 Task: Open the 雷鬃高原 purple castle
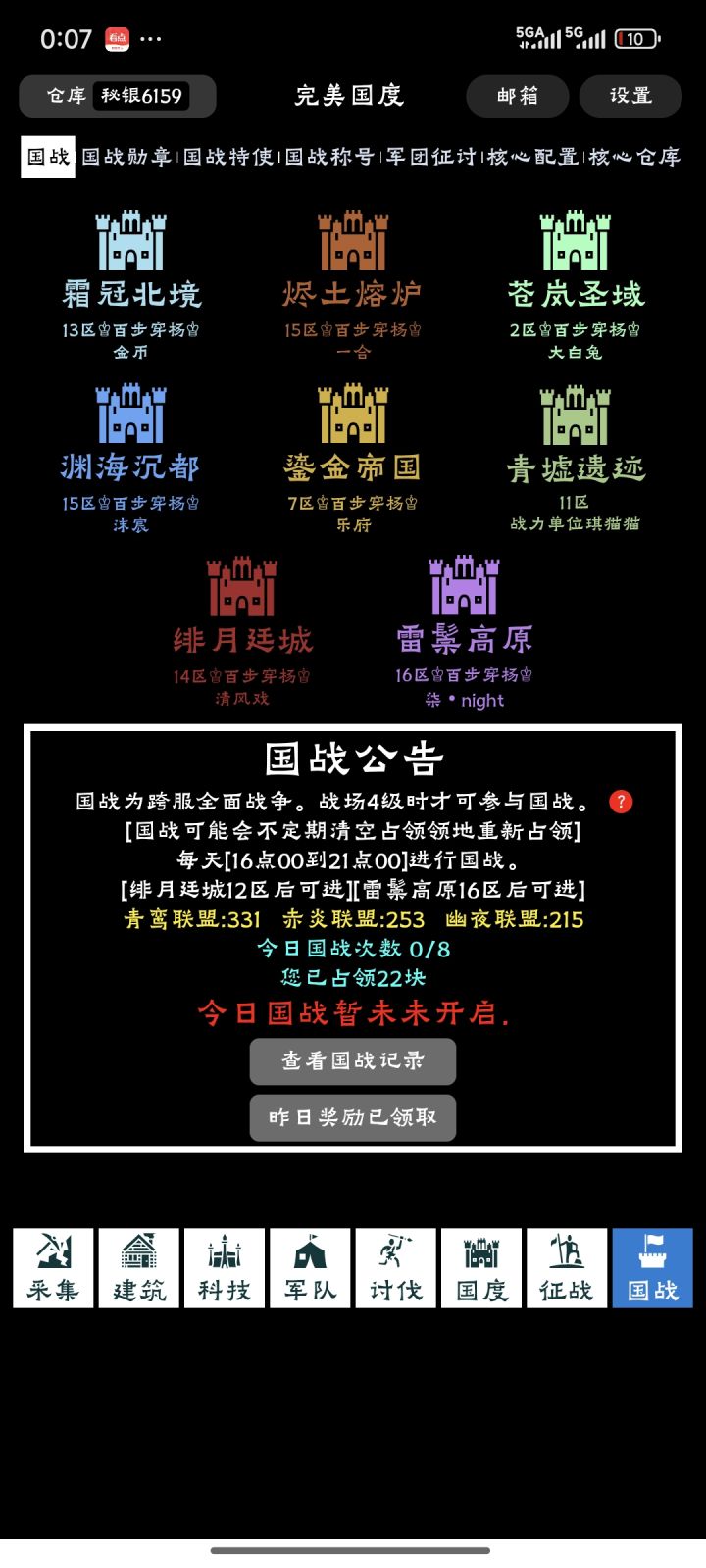(x=461, y=588)
